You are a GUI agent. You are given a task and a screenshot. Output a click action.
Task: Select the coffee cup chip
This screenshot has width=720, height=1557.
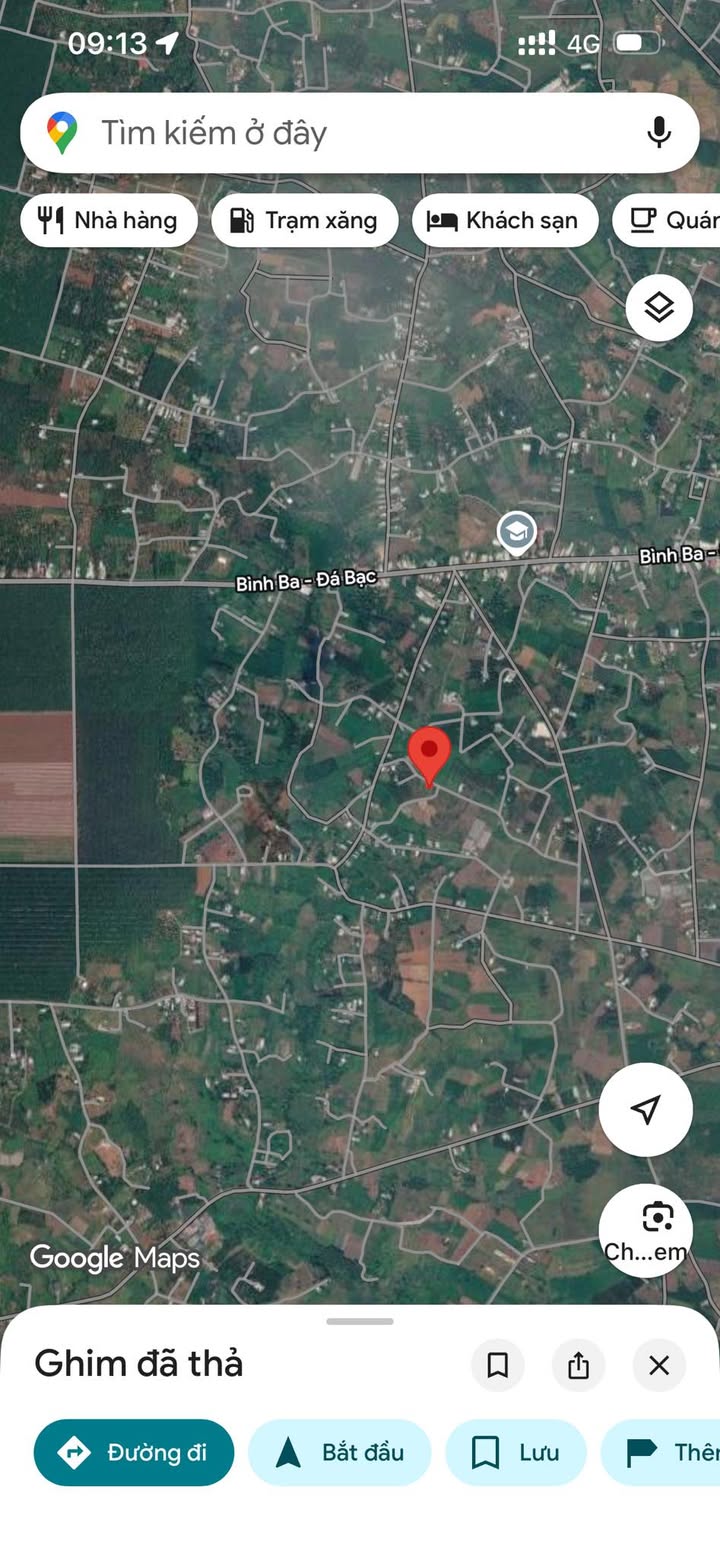click(670, 220)
